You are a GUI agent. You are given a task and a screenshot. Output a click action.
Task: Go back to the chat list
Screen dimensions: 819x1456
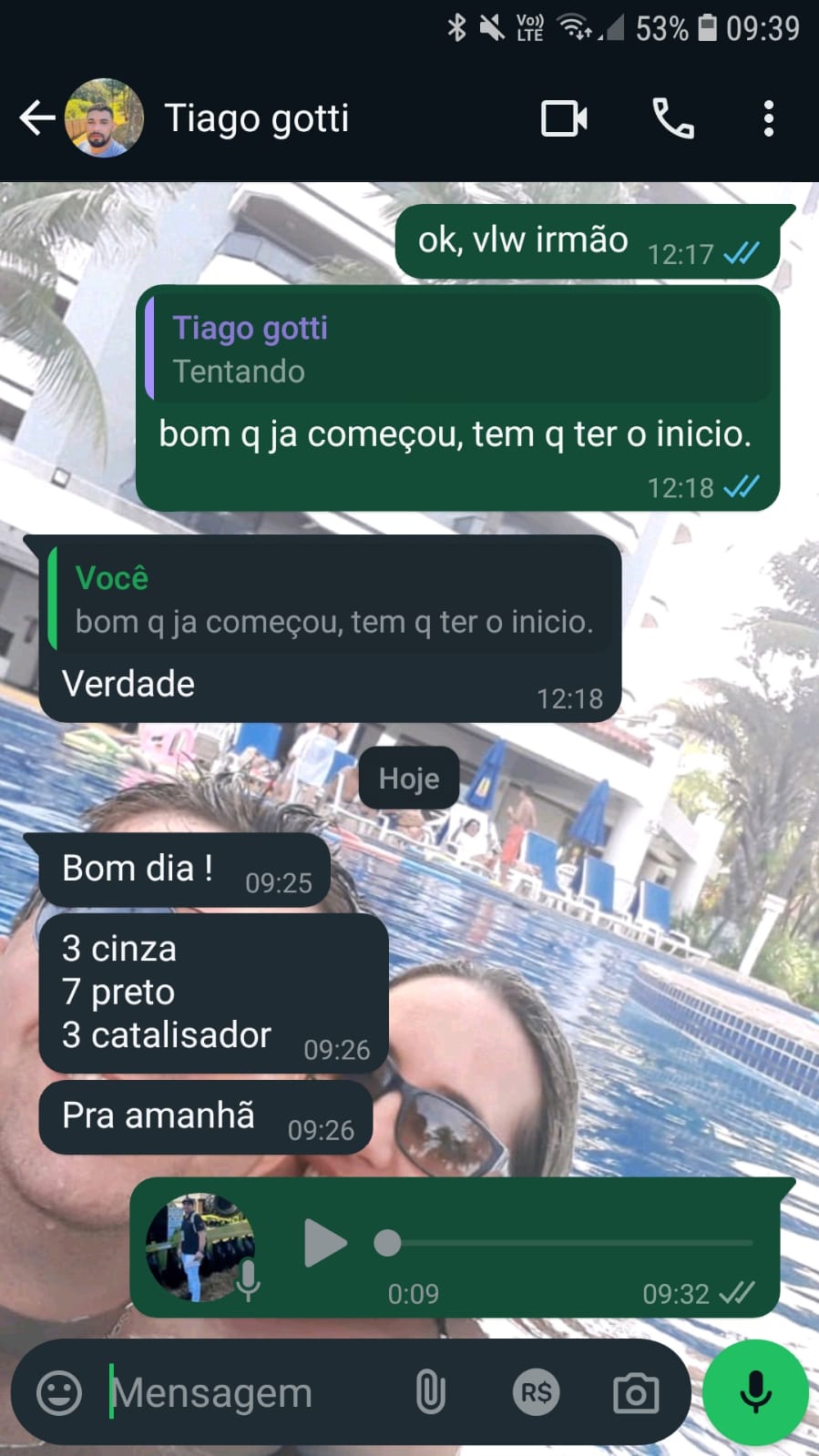click(36, 118)
